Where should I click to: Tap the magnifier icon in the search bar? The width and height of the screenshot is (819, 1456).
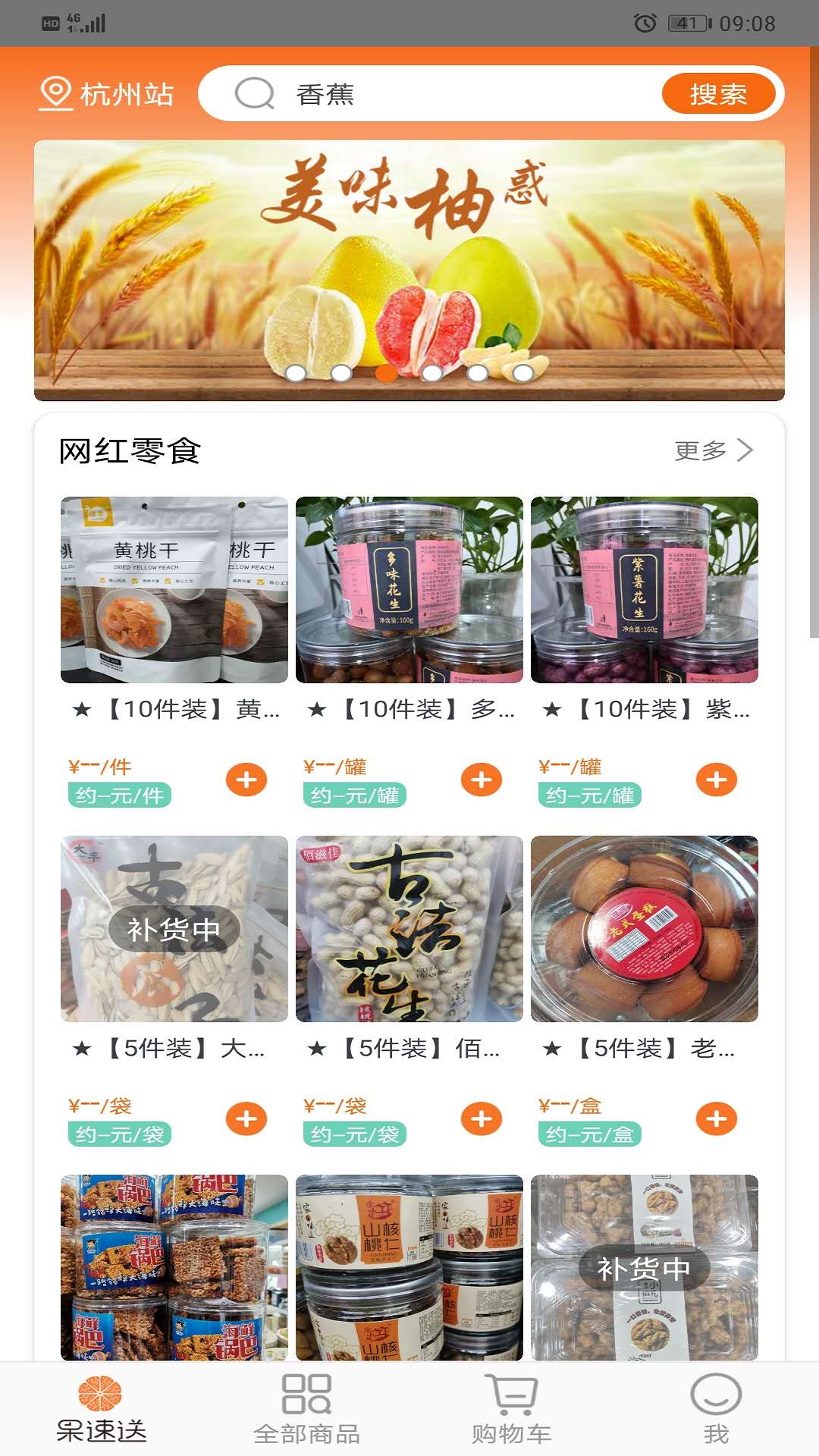click(x=253, y=93)
